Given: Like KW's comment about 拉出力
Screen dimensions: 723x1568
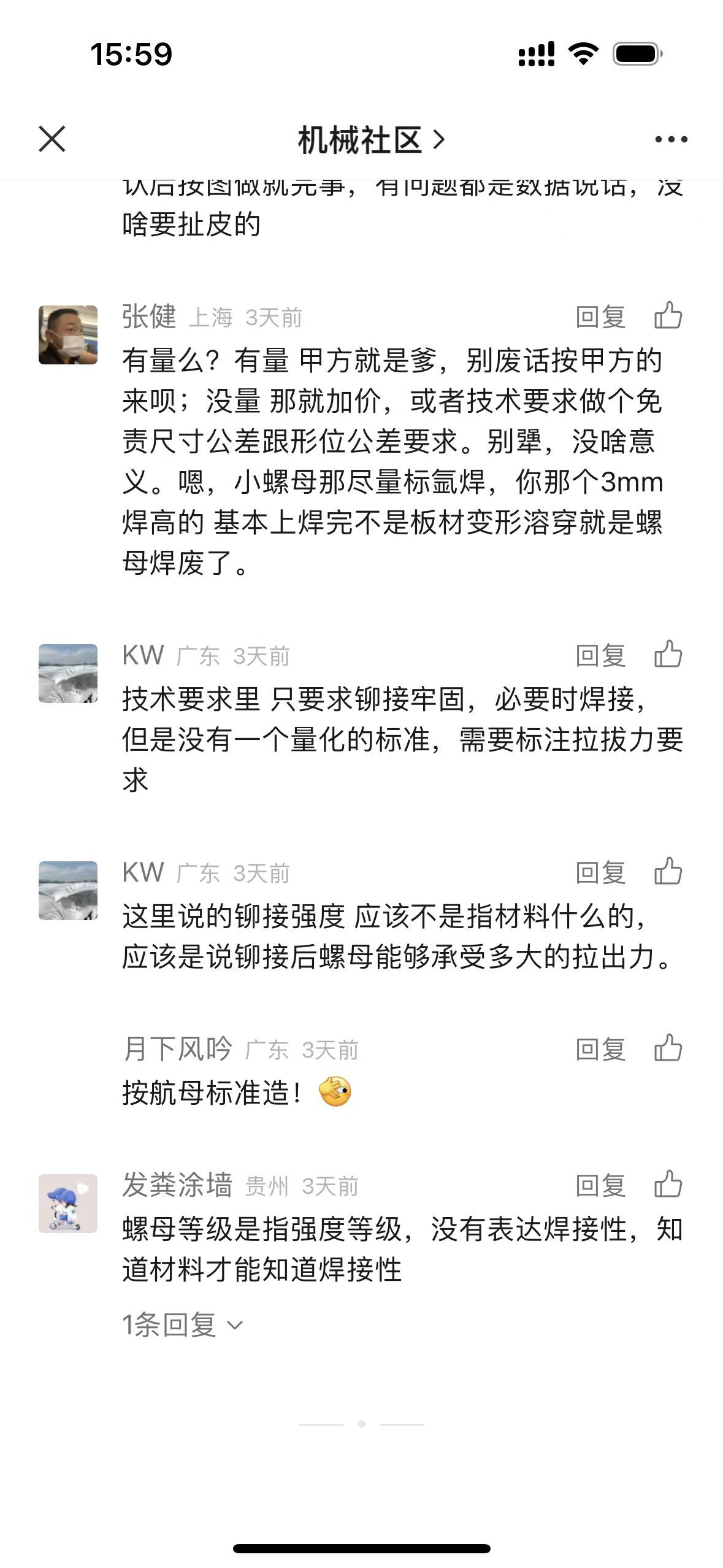Looking at the screenshot, I should (668, 871).
